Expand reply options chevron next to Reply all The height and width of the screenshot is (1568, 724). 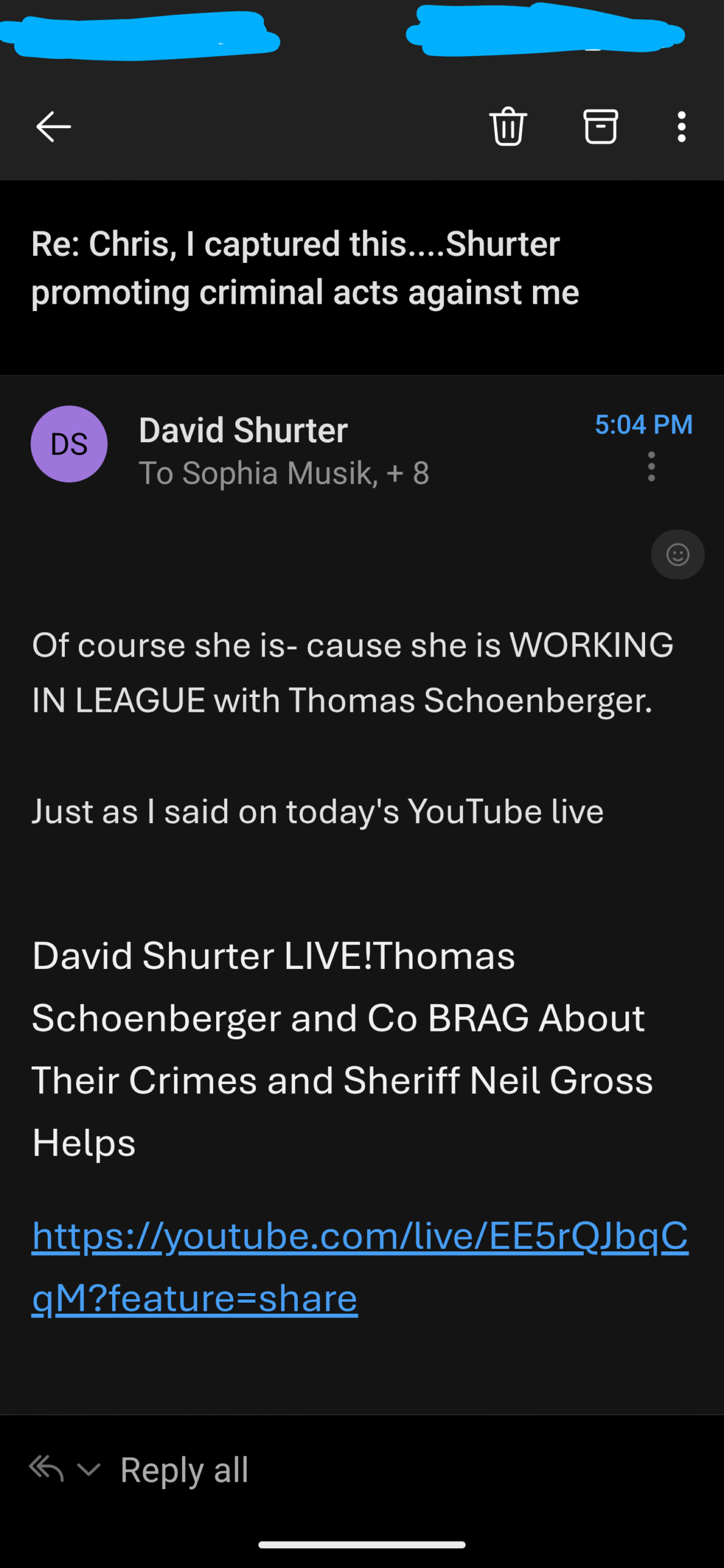pos(89,1469)
